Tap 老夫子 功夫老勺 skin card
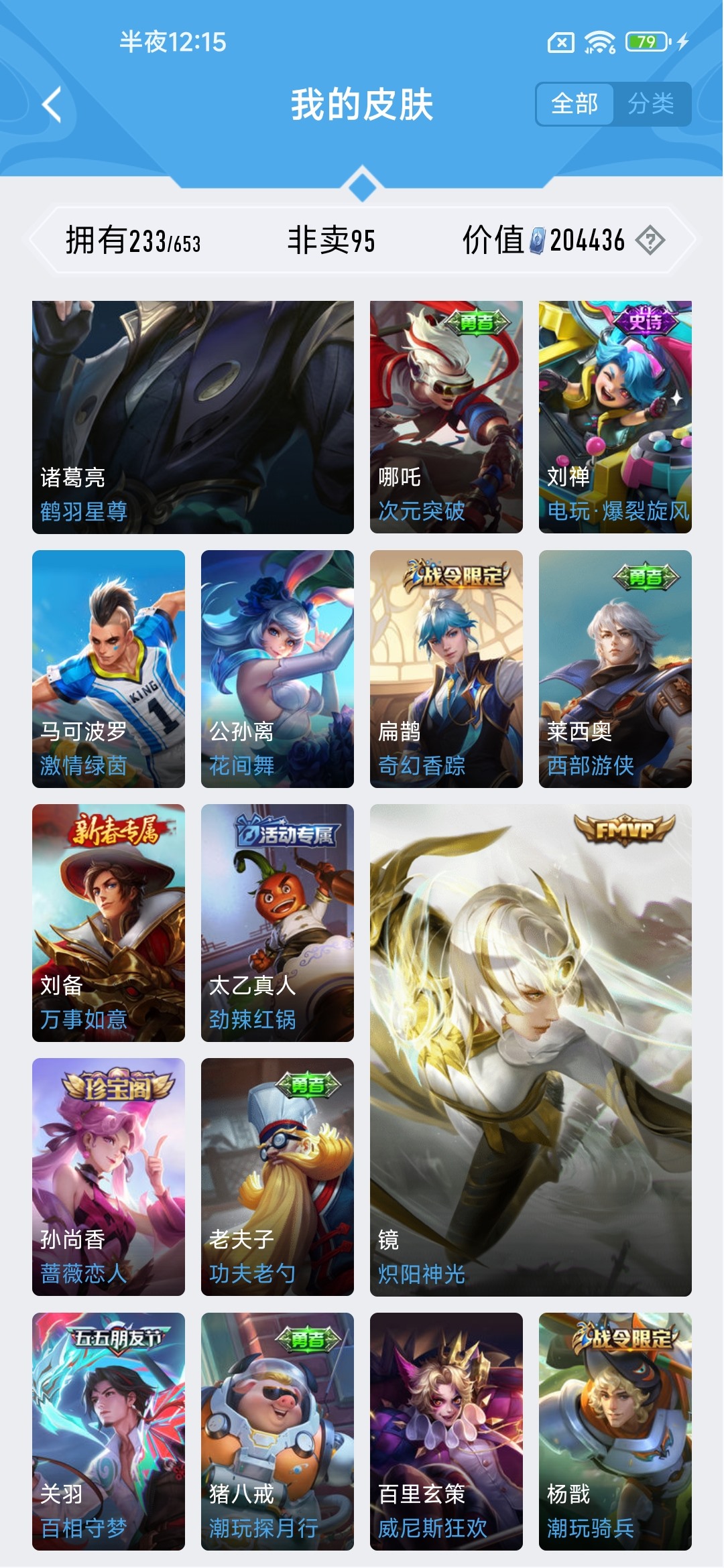Screen dimensions: 724x1568 277,1177
